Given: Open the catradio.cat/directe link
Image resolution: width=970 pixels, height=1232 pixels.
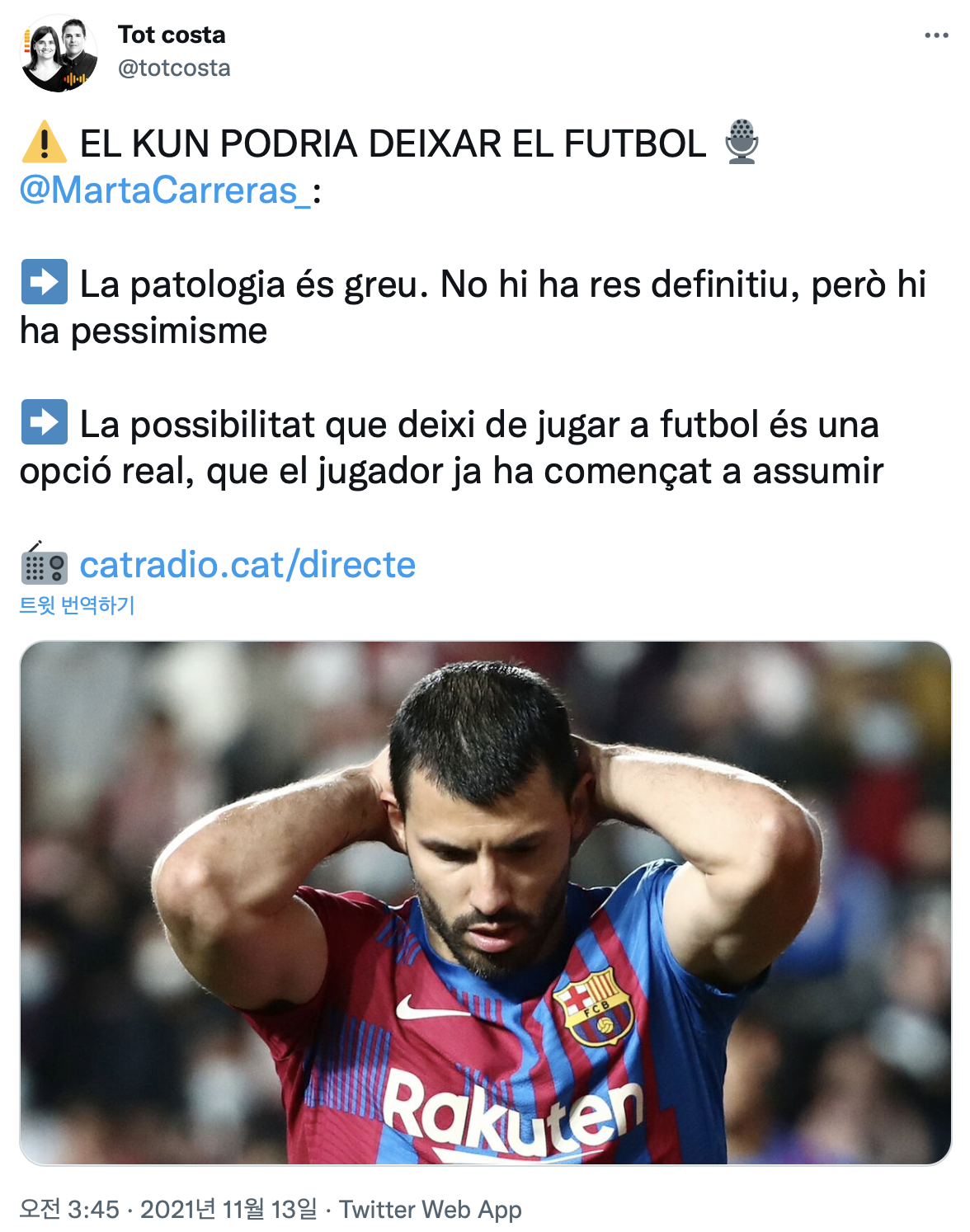Looking at the screenshot, I should tap(247, 566).
